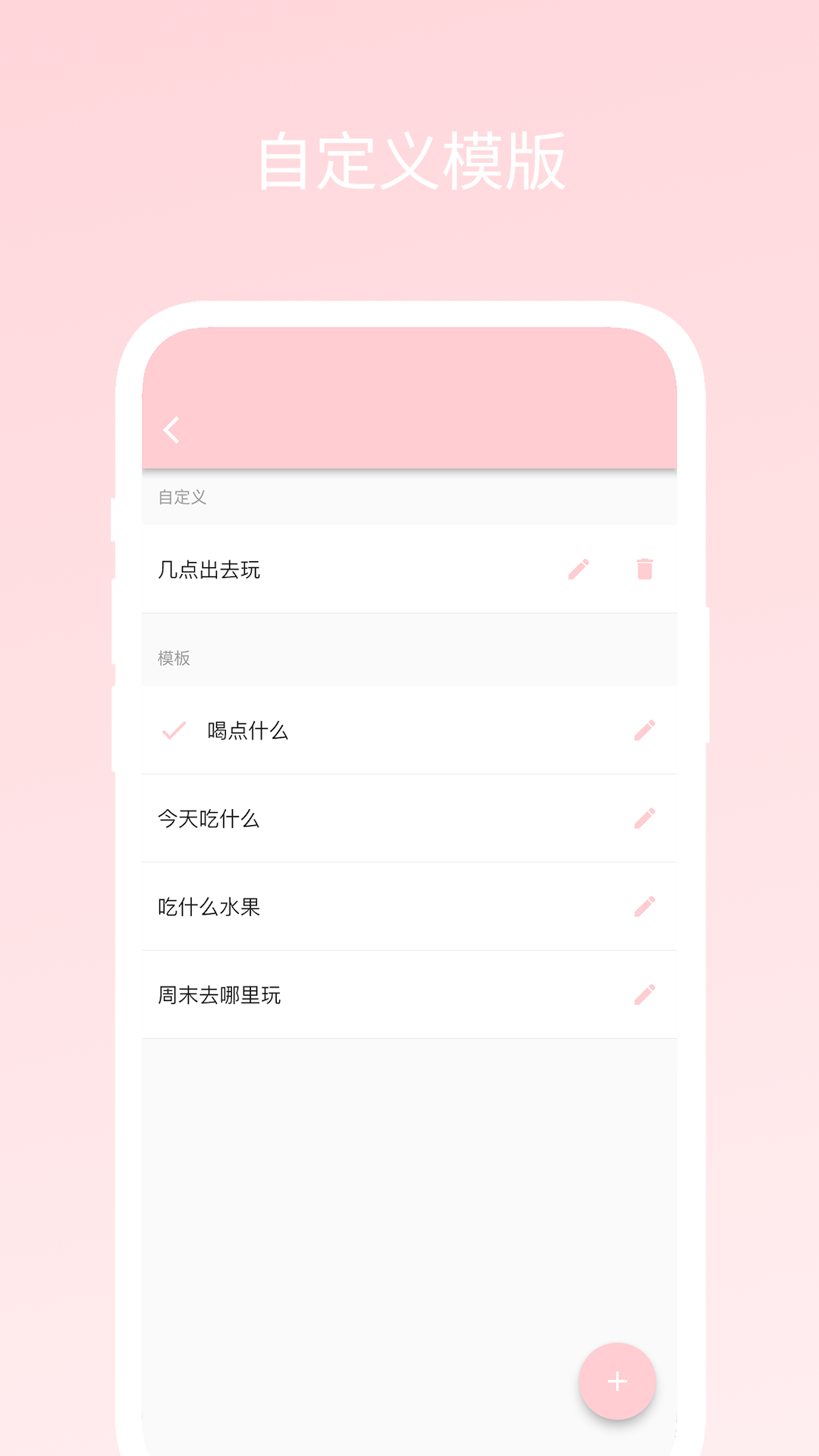The height and width of the screenshot is (1456, 819).
Task: Edit the 吃什么水果 template with its pencil icon
Action: click(x=645, y=907)
